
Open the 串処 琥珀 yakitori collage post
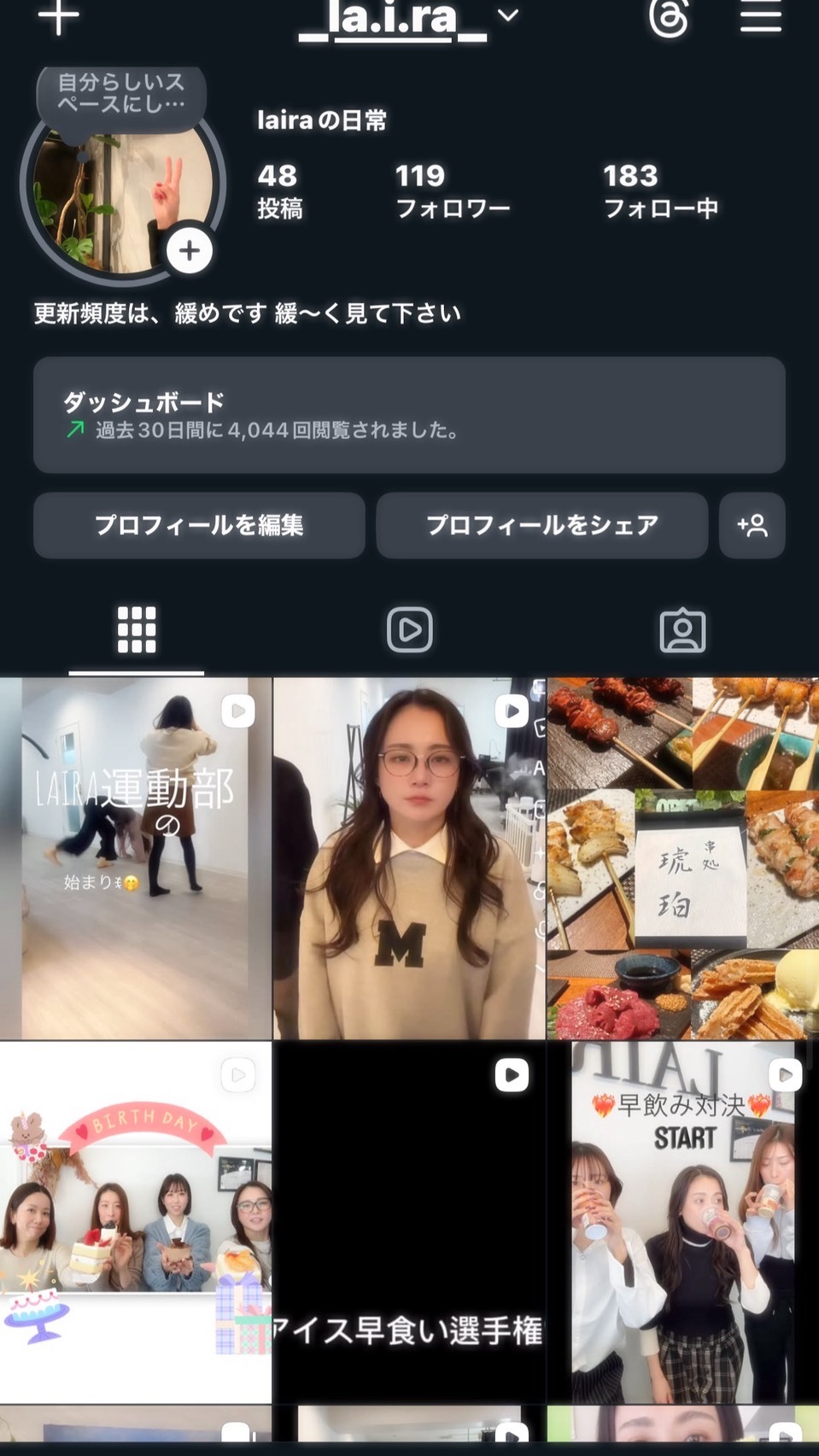tap(682, 858)
